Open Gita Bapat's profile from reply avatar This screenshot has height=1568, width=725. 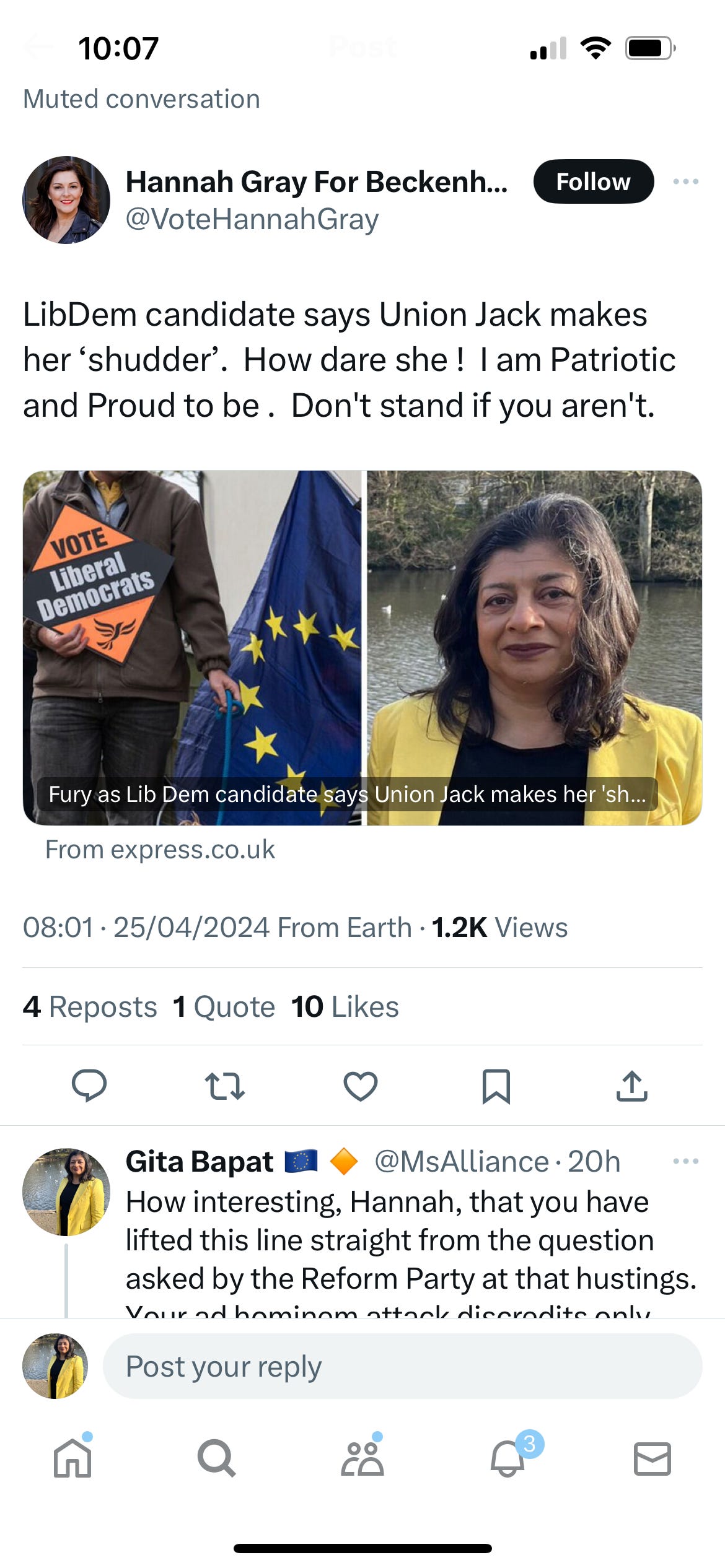tap(66, 1192)
